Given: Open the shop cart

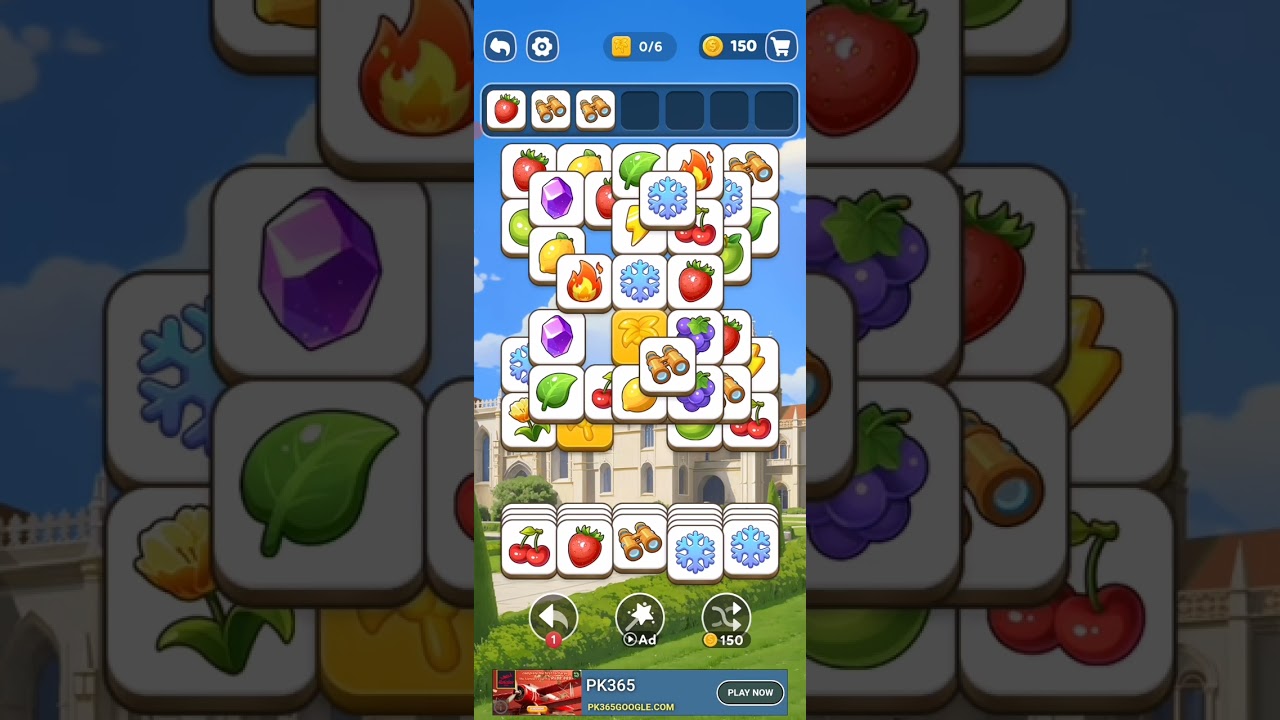Looking at the screenshot, I should click(x=781, y=46).
